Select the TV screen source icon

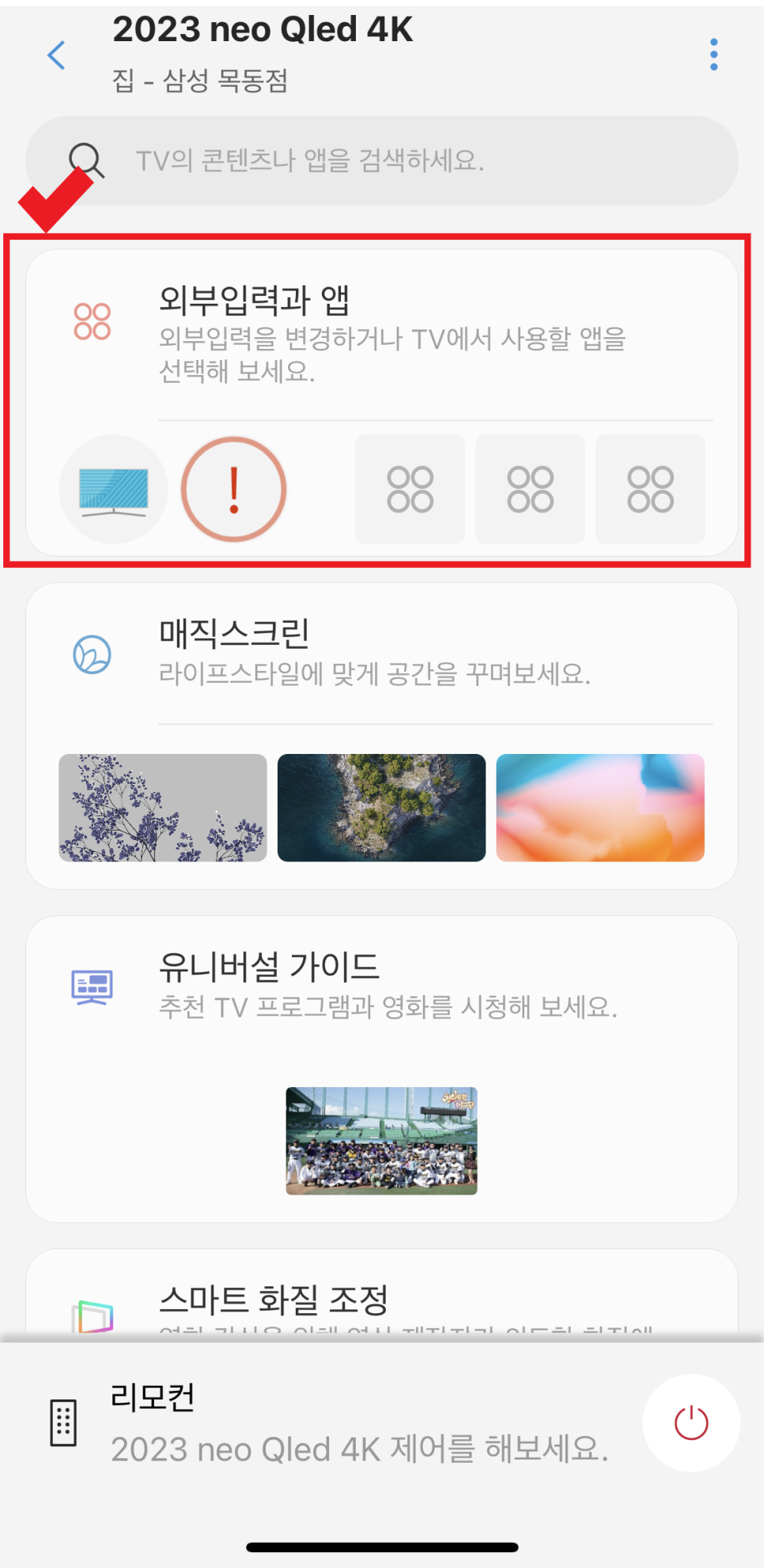[114, 489]
